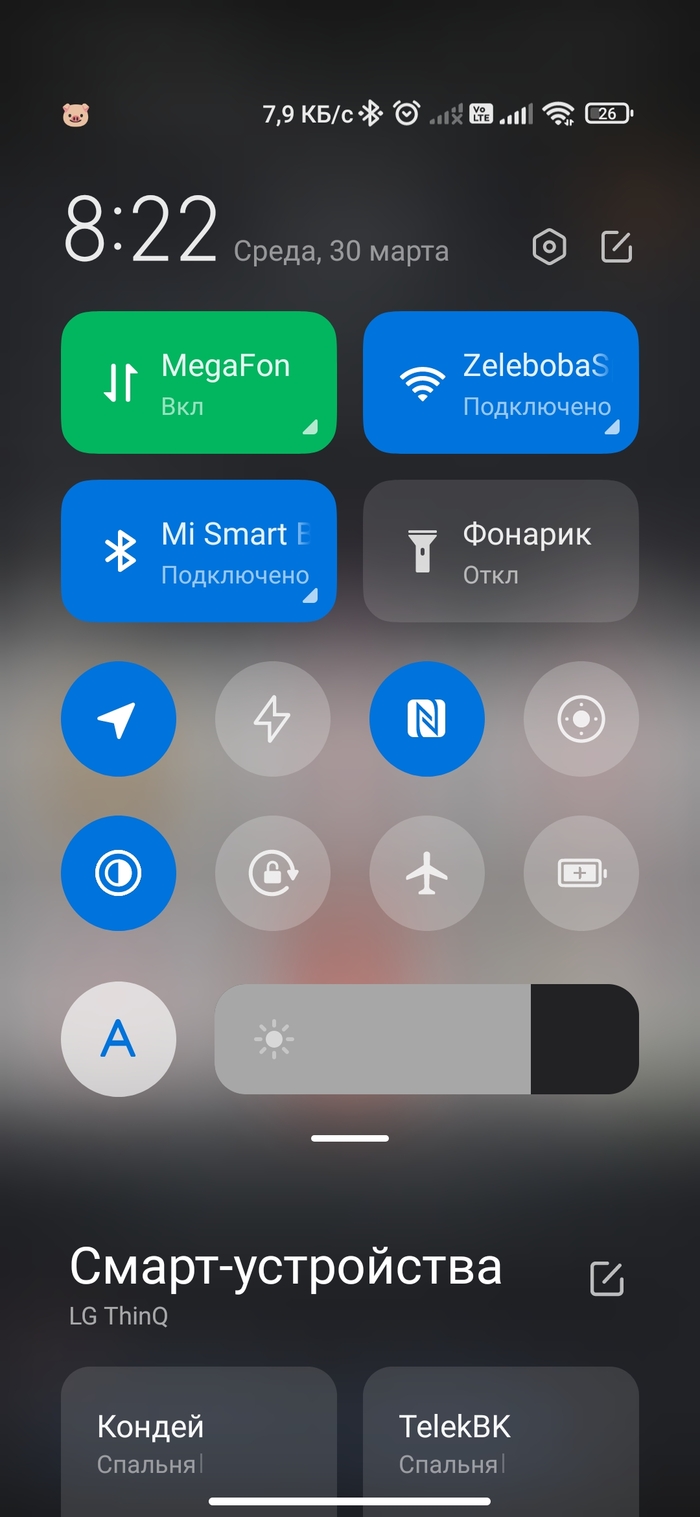Enable battery saver
Image resolution: width=700 pixels, height=1517 pixels.
[581, 873]
